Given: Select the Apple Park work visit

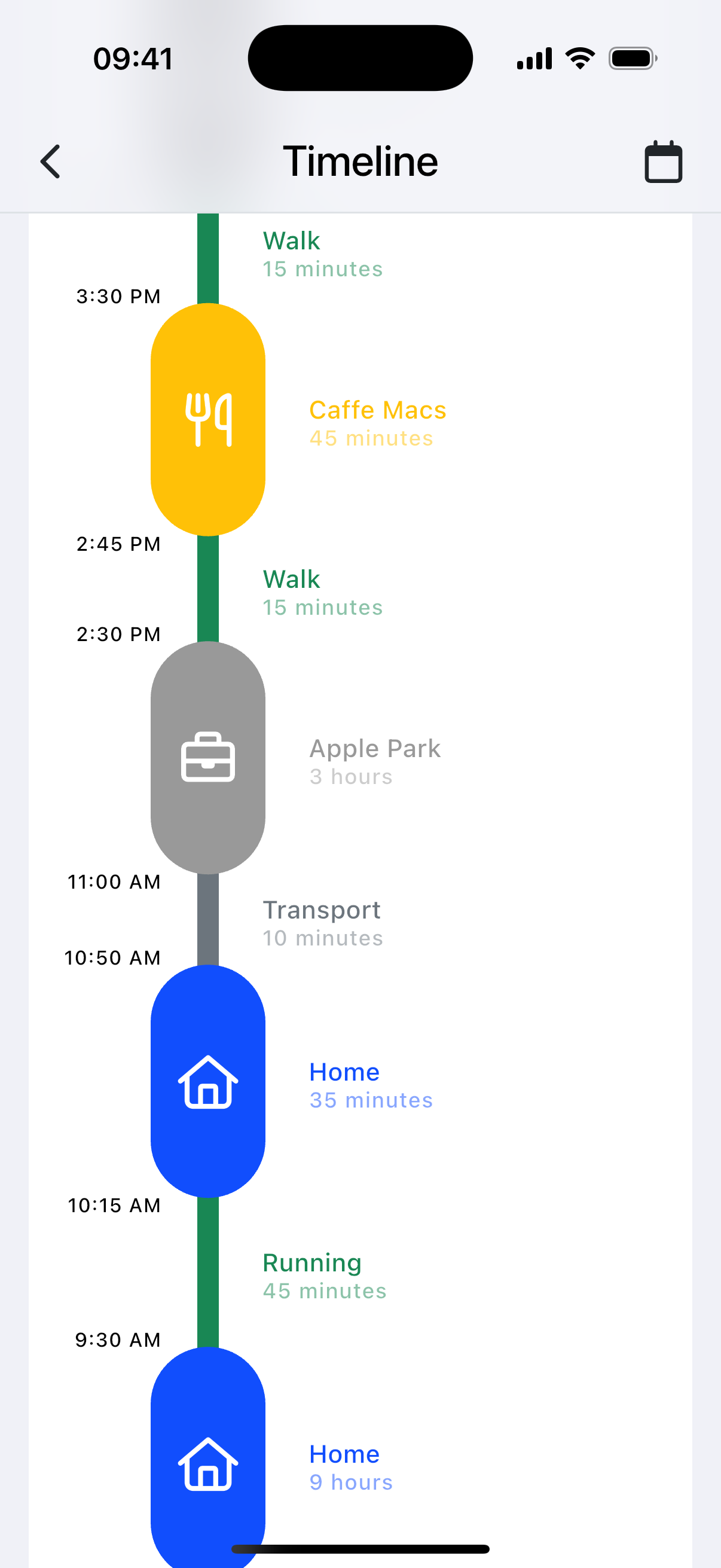Looking at the screenshot, I should tap(208, 758).
